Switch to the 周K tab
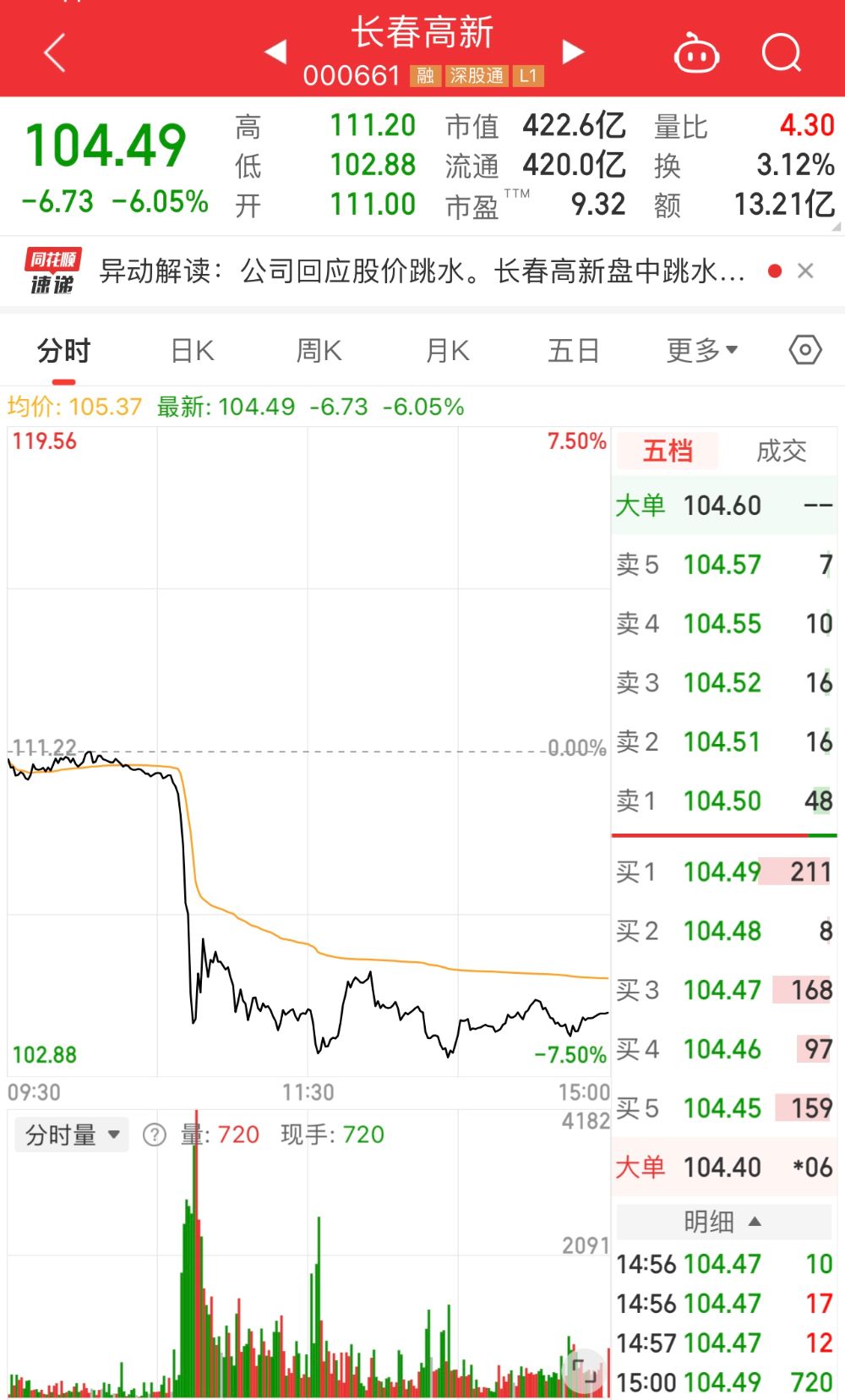Image resolution: width=845 pixels, height=1400 pixels. pos(319,351)
